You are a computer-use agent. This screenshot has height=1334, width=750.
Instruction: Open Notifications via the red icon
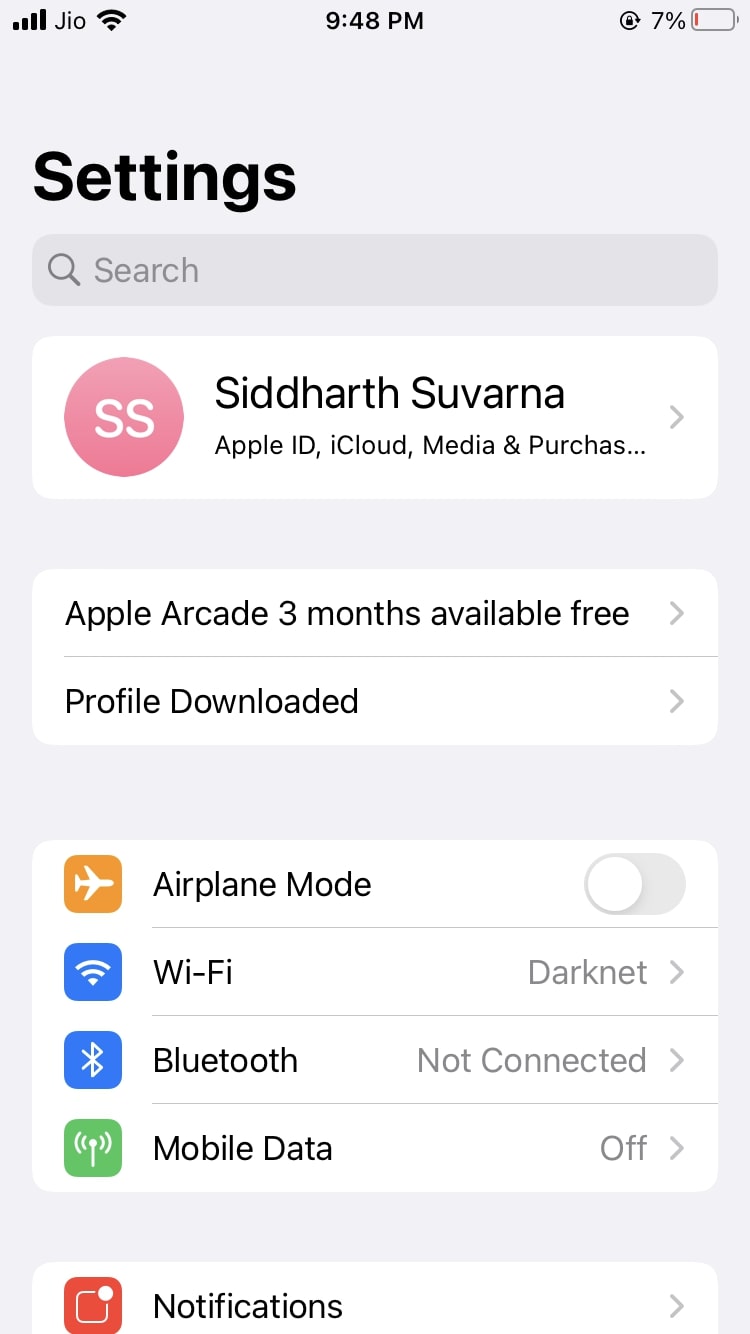pos(92,1305)
